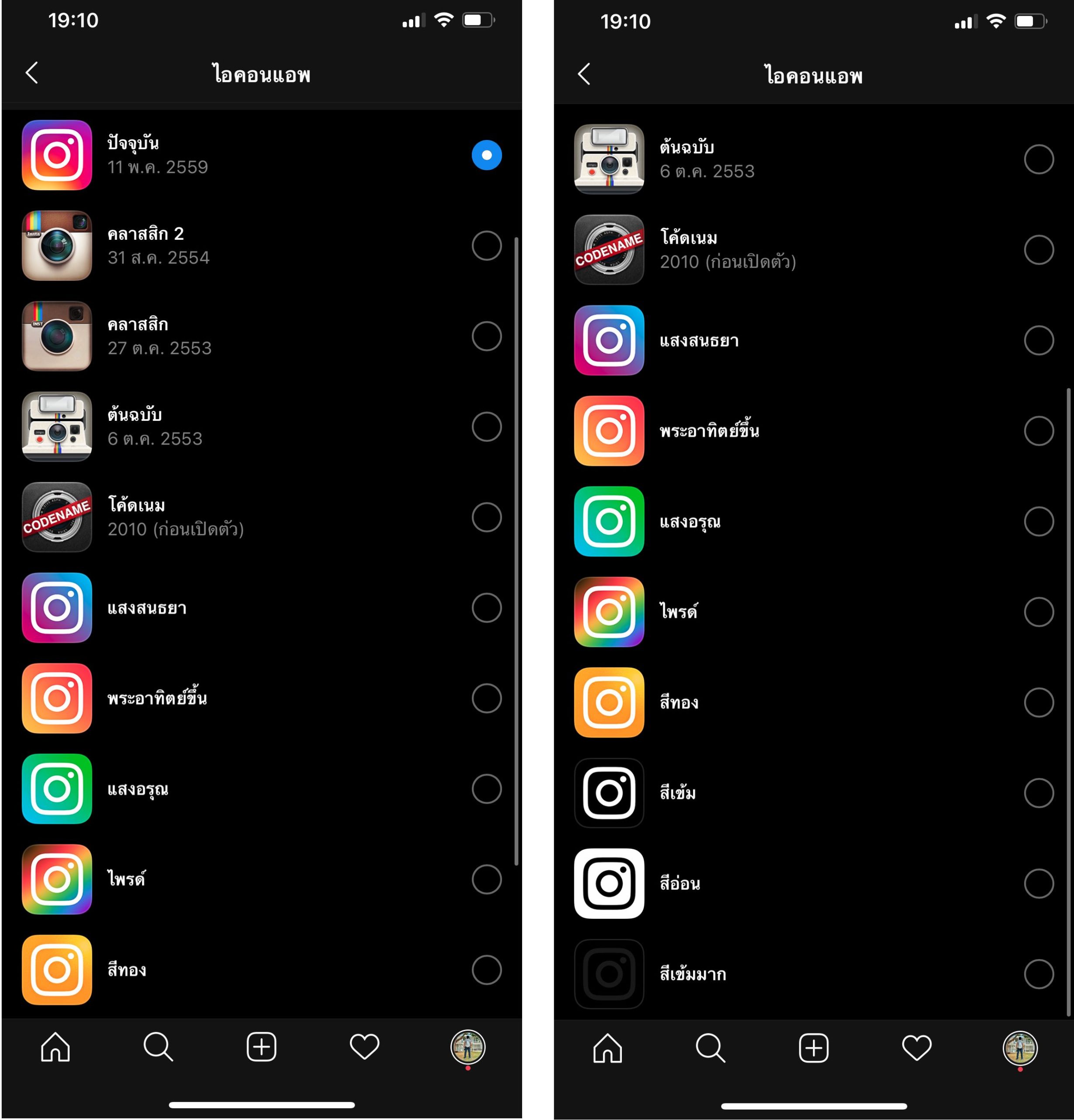Select the ปัจจุบัน current app icon

tap(486, 155)
